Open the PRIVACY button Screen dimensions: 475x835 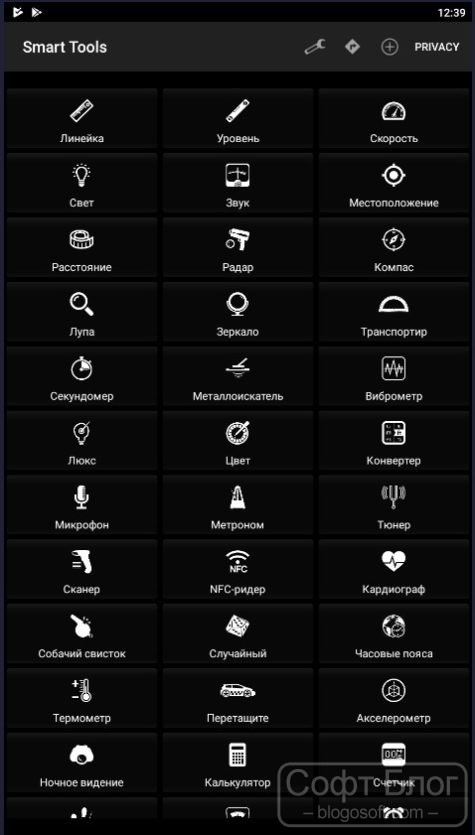[437, 47]
